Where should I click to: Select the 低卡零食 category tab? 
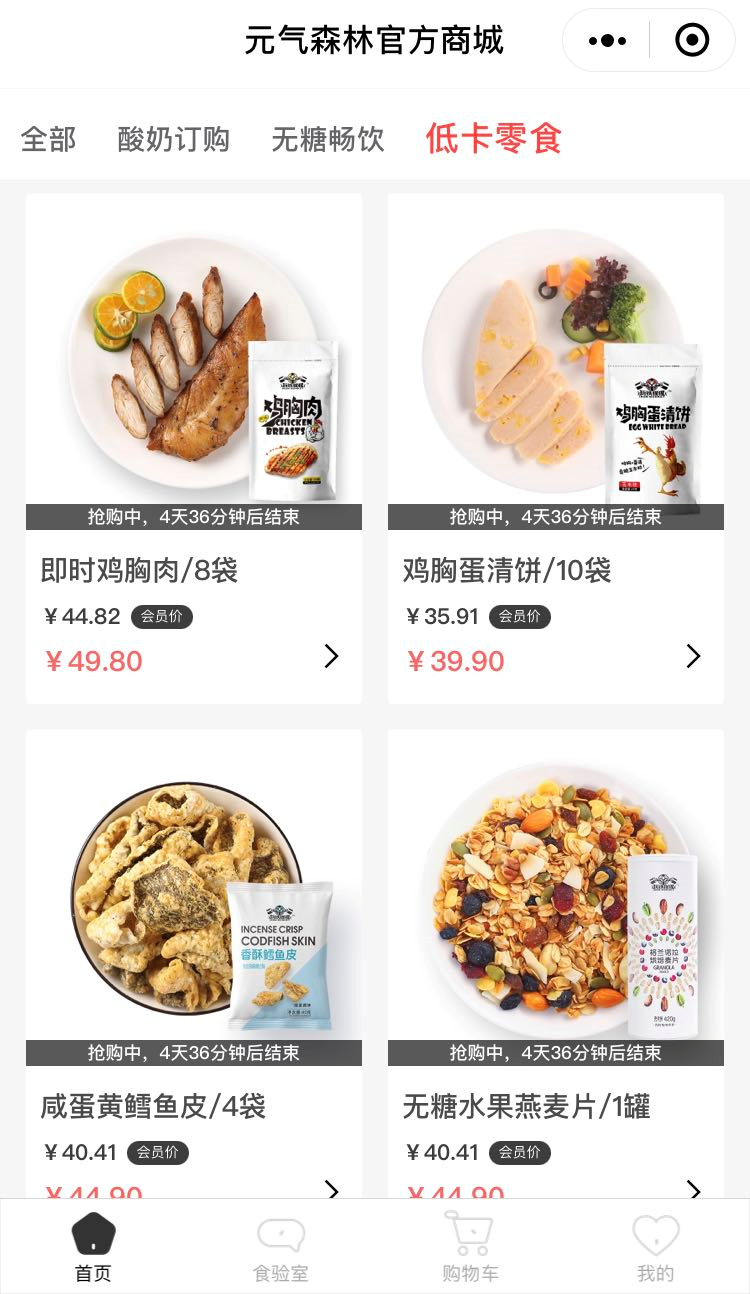pos(493,139)
